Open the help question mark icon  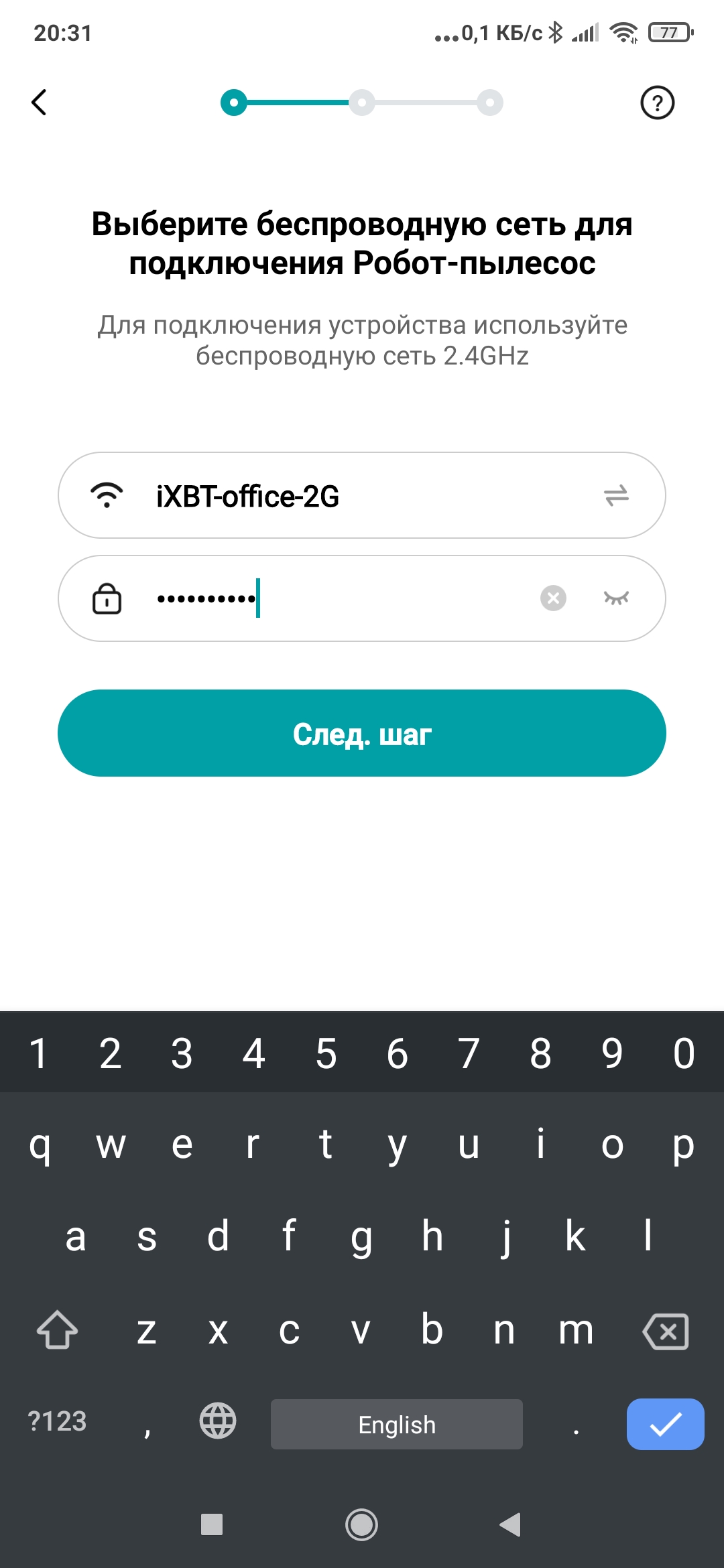click(x=657, y=103)
